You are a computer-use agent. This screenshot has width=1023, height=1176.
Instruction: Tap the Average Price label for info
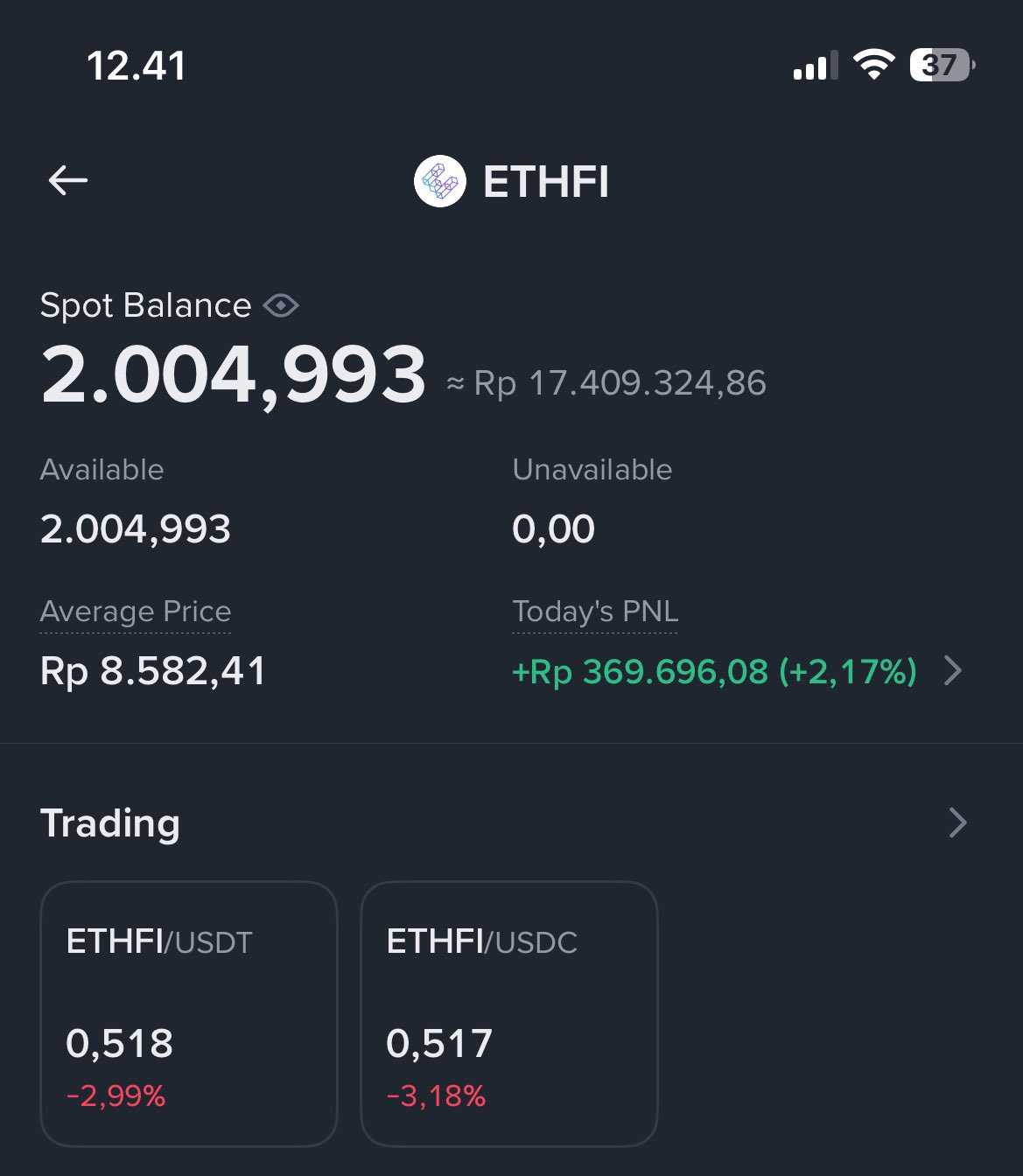click(136, 612)
